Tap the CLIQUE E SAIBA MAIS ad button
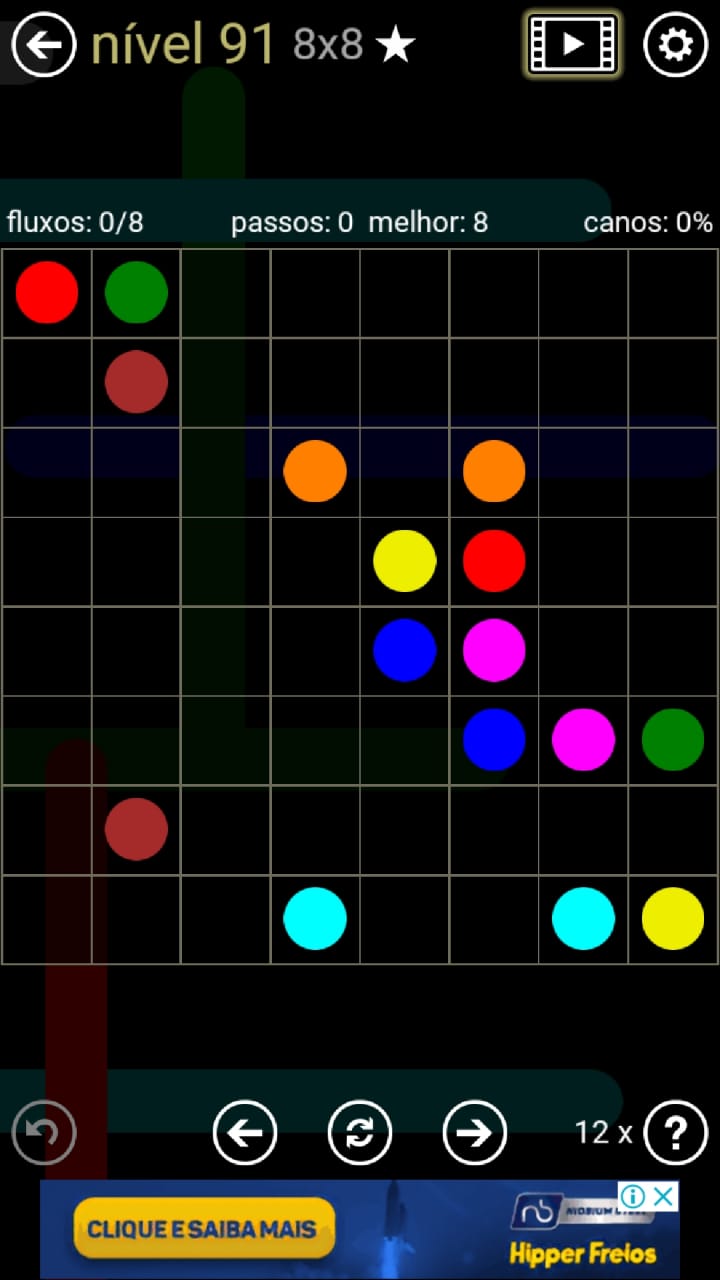Image resolution: width=720 pixels, height=1280 pixels. coord(202,1229)
